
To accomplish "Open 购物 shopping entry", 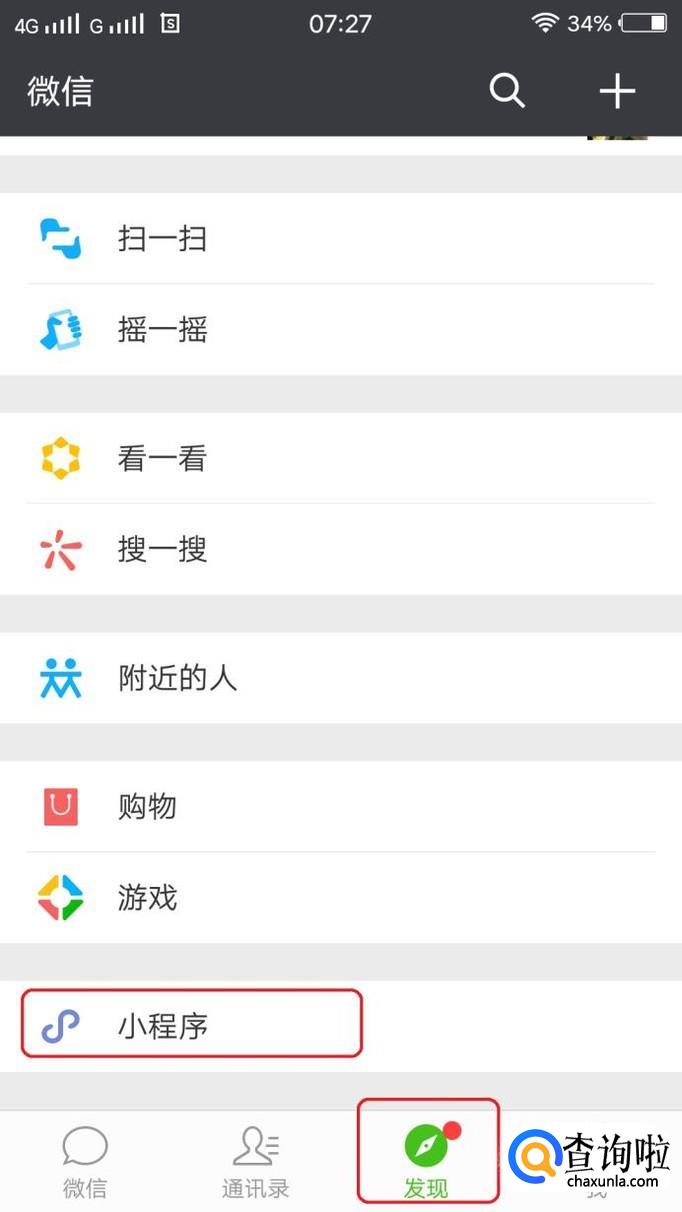I will 341,806.
